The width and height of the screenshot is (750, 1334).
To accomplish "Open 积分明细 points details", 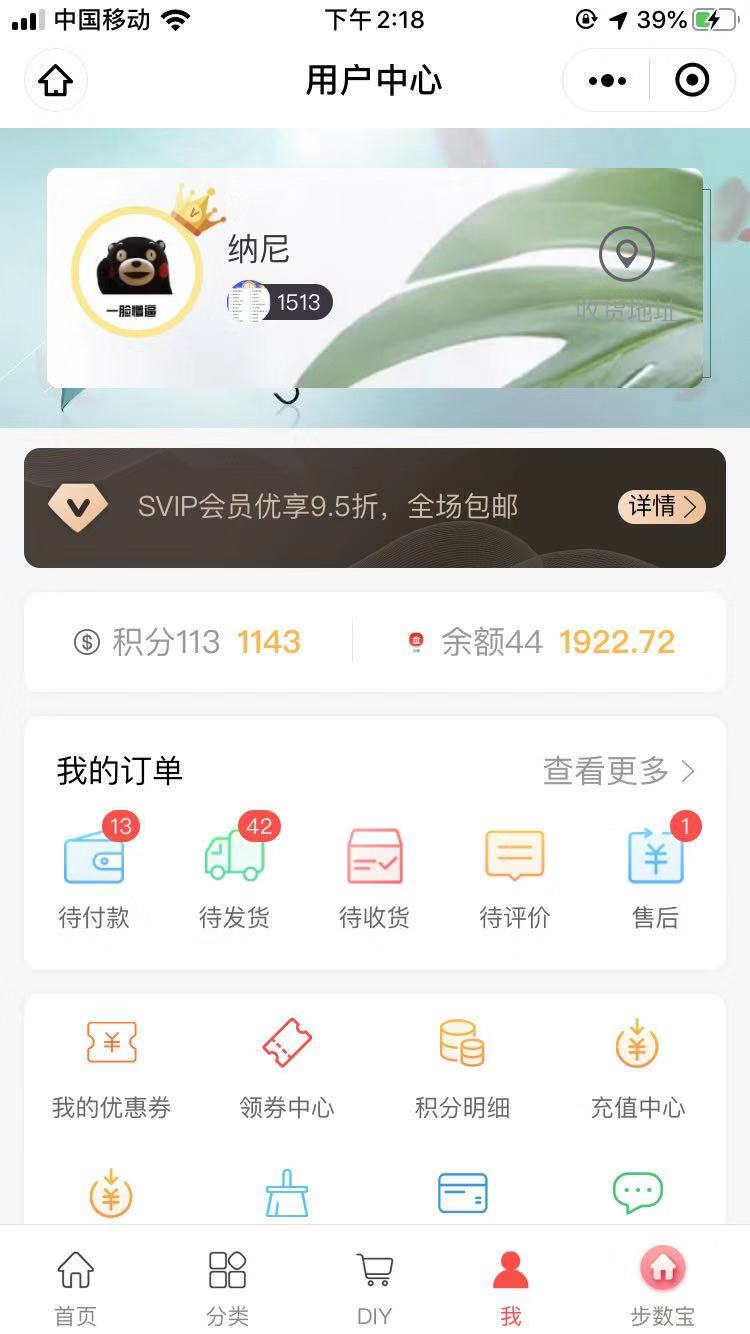I will (x=462, y=1068).
